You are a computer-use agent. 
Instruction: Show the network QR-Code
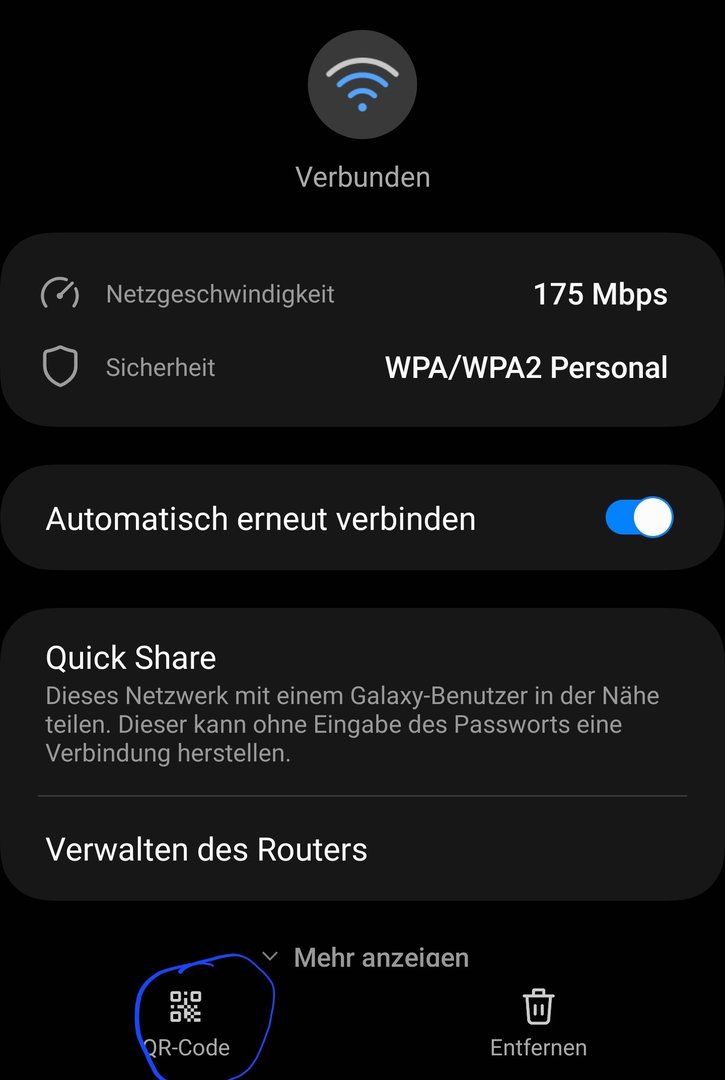pos(186,1020)
